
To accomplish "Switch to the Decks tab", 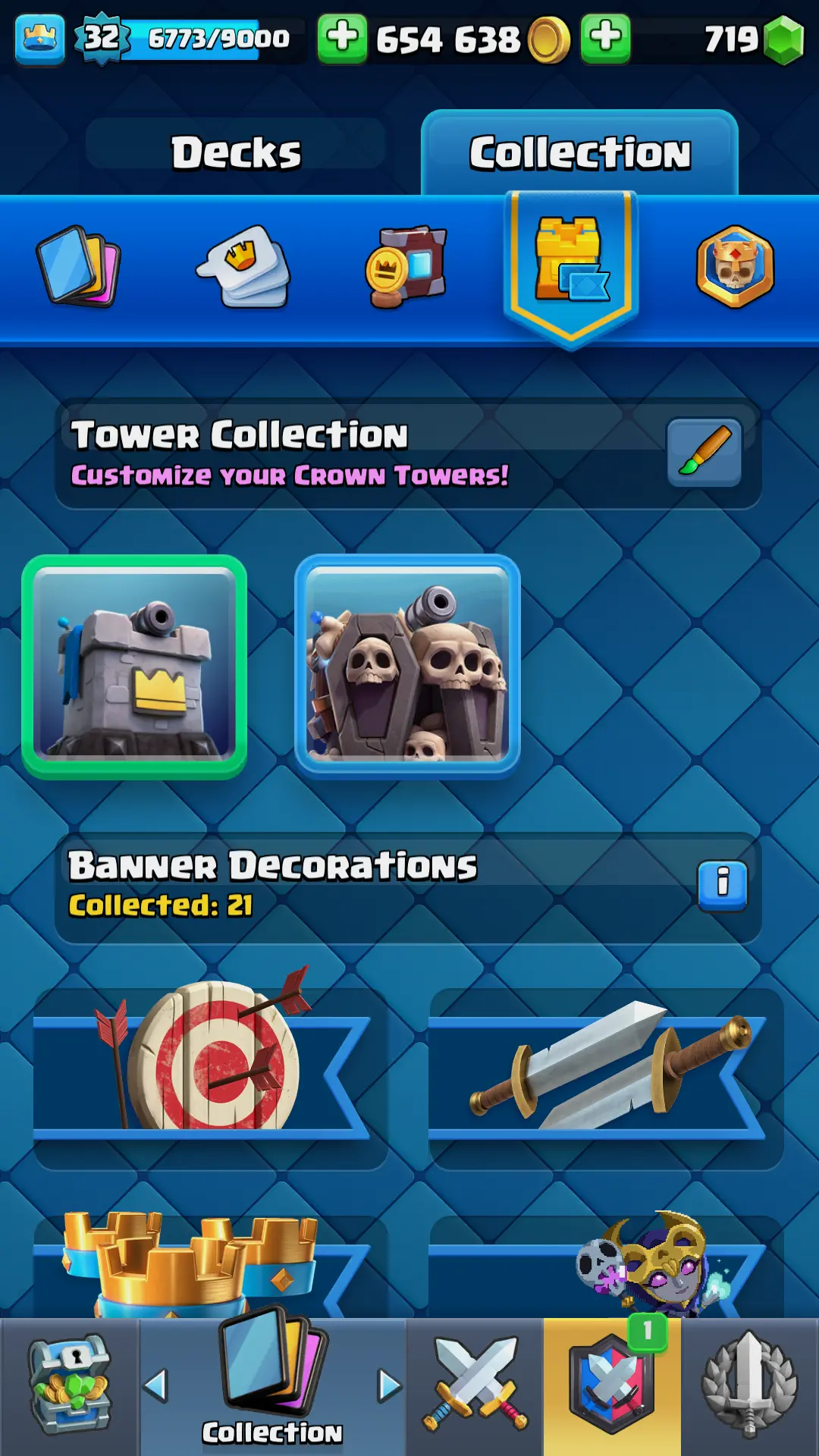I will pos(236,152).
